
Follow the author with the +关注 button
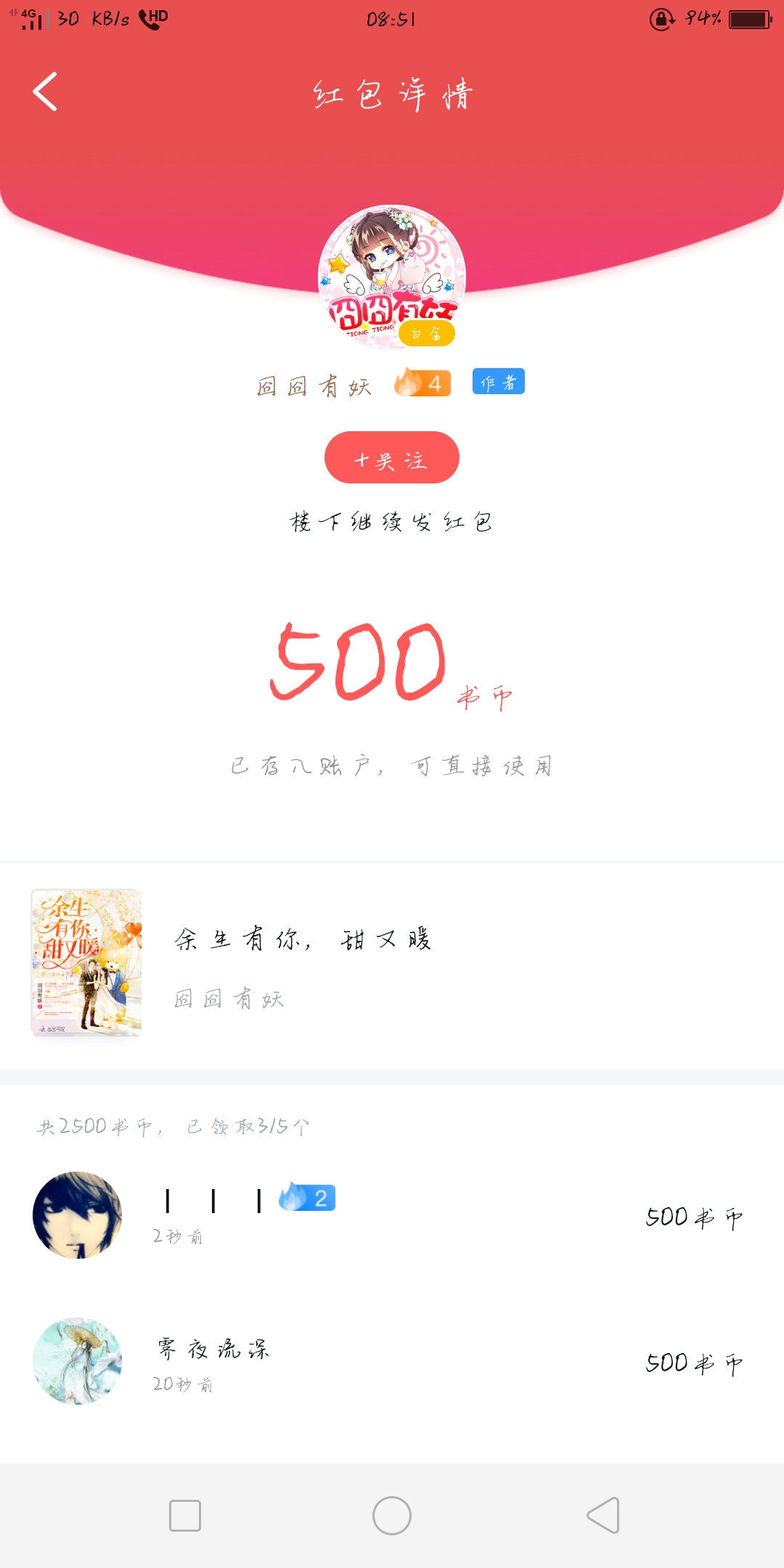pos(392,457)
